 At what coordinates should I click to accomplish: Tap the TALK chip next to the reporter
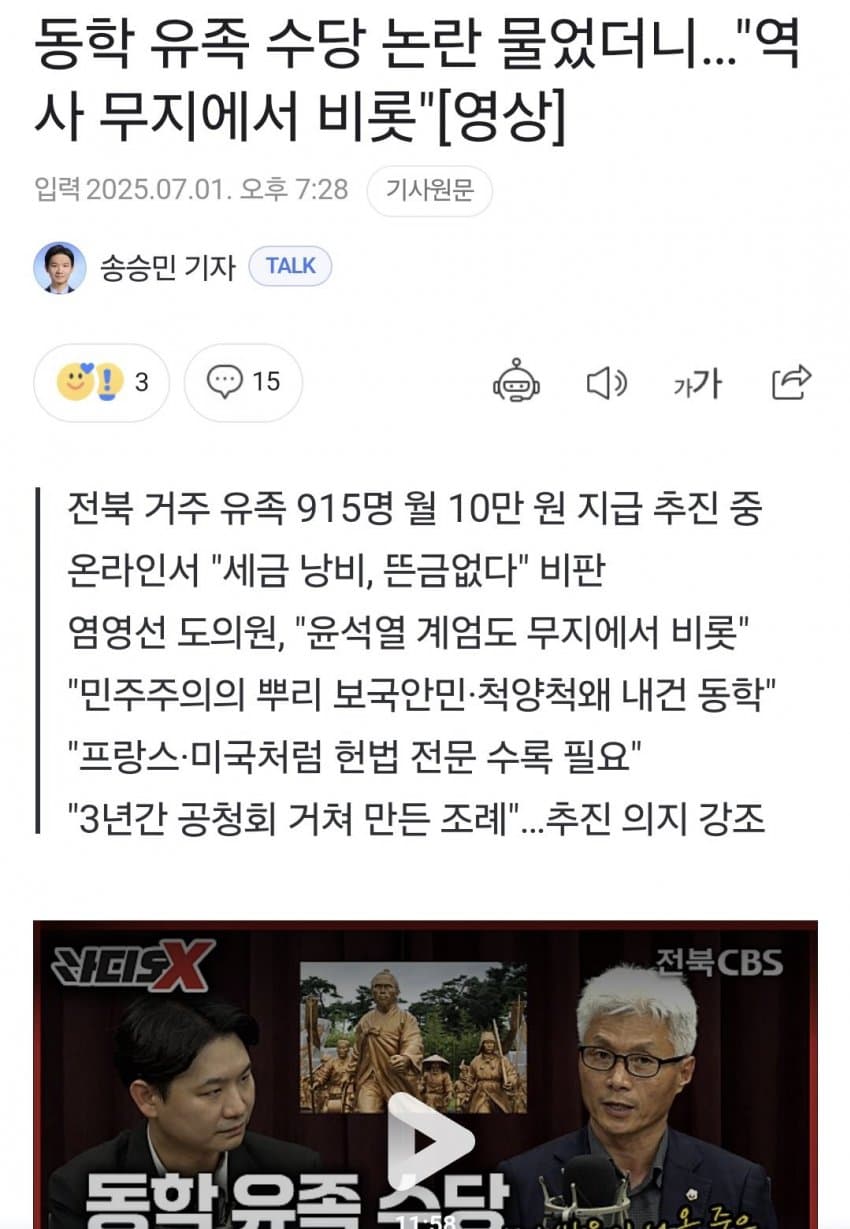point(290,266)
